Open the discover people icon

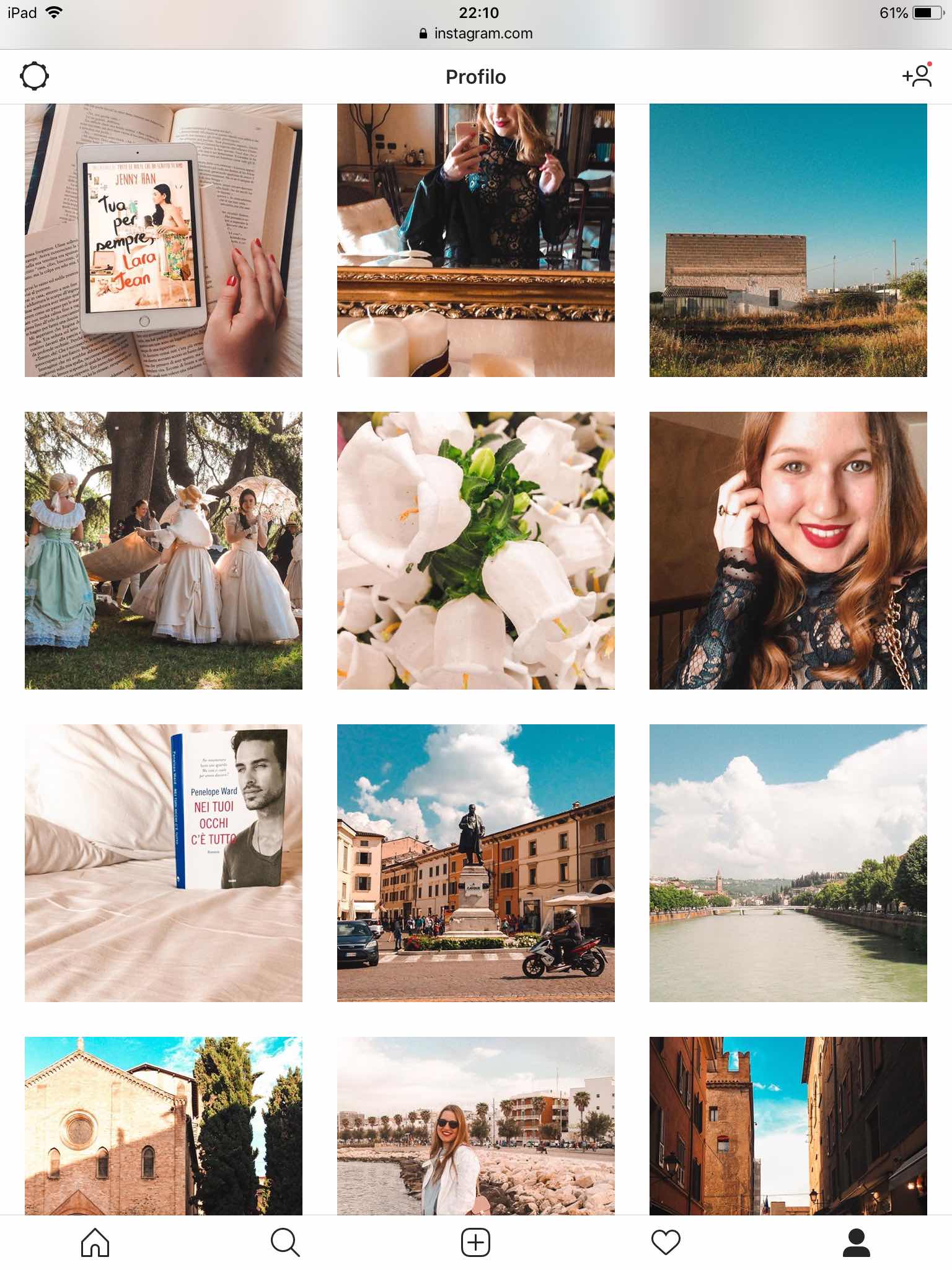click(917, 76)
